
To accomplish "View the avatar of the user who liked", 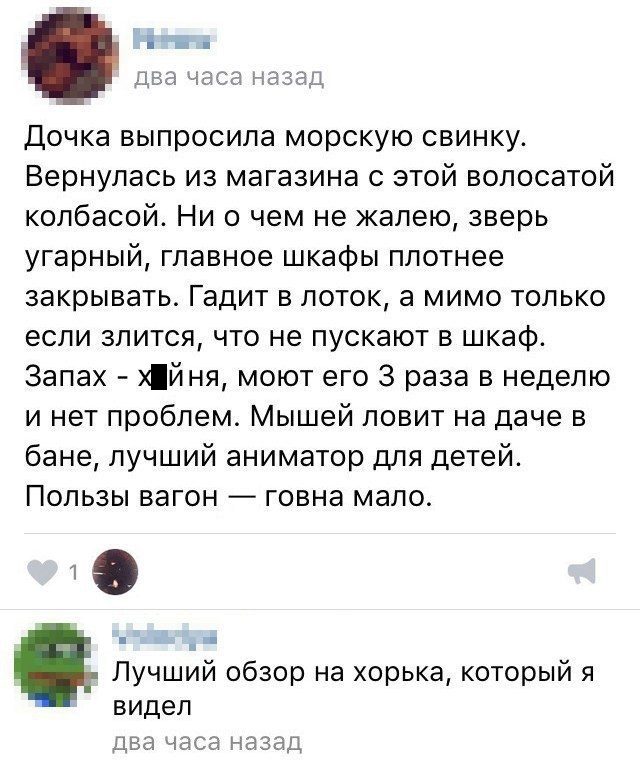I will pyautogui.click(x=117, y=571).
